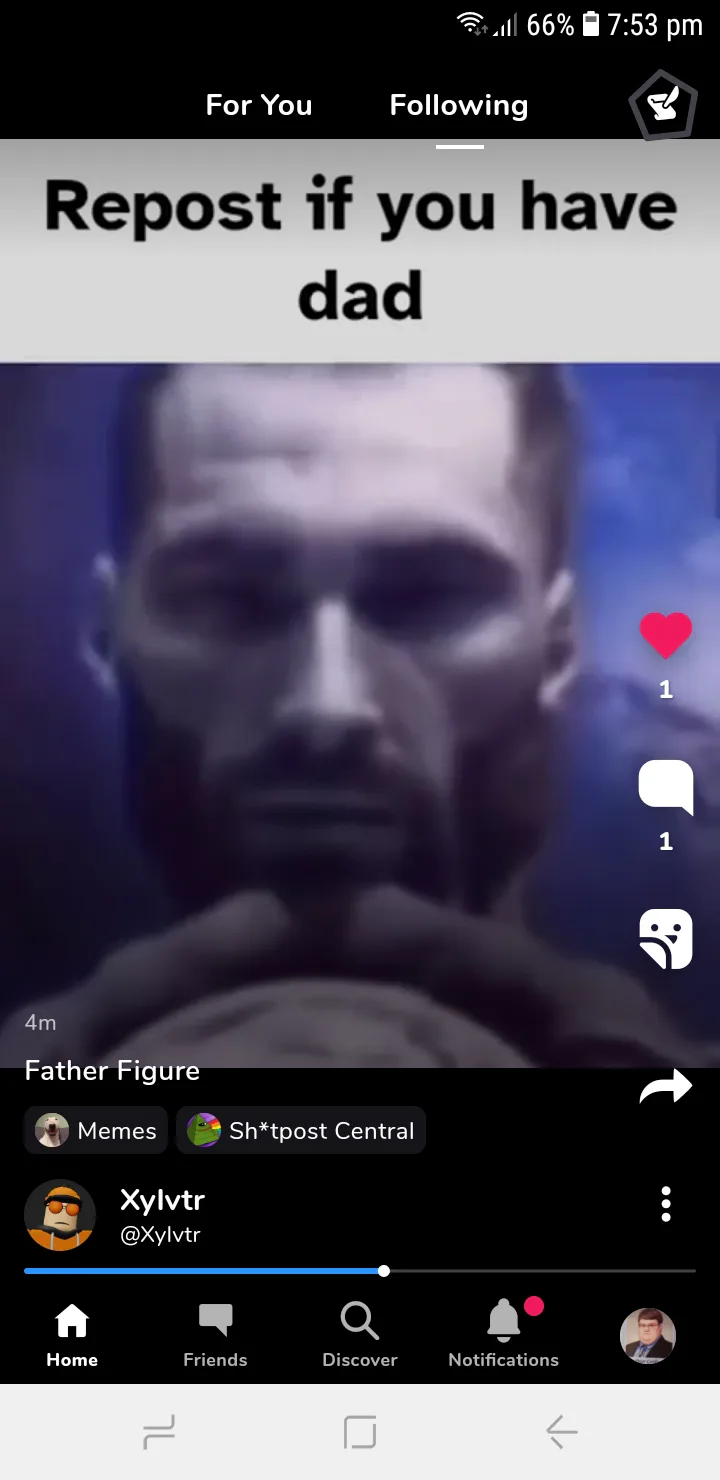Tap the sticker reaction icon
Screen dimensions: 720x1480
(x=666, y=939)
